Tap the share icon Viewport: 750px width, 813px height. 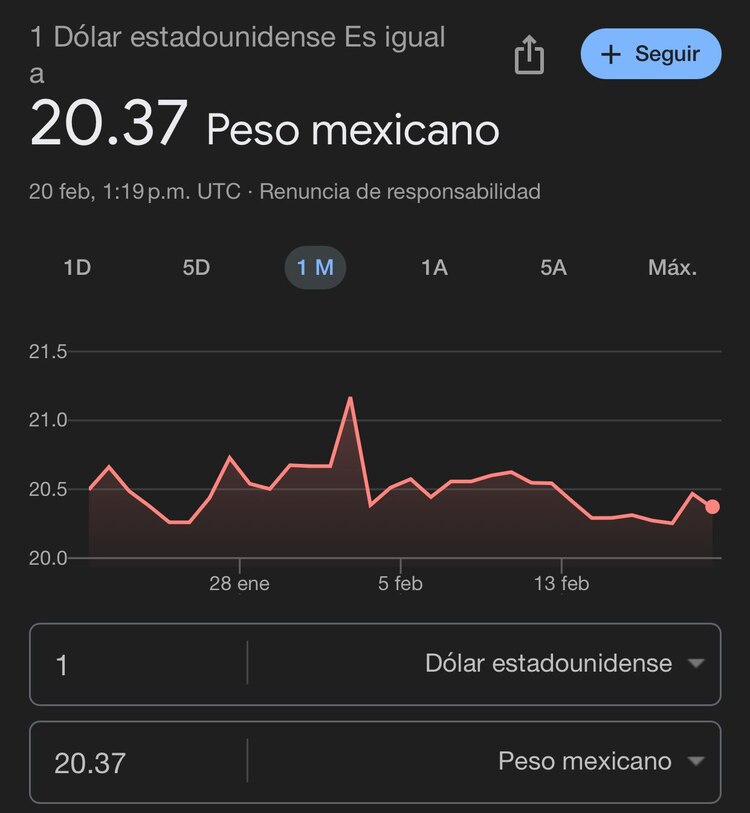click(x=529, y=54)
